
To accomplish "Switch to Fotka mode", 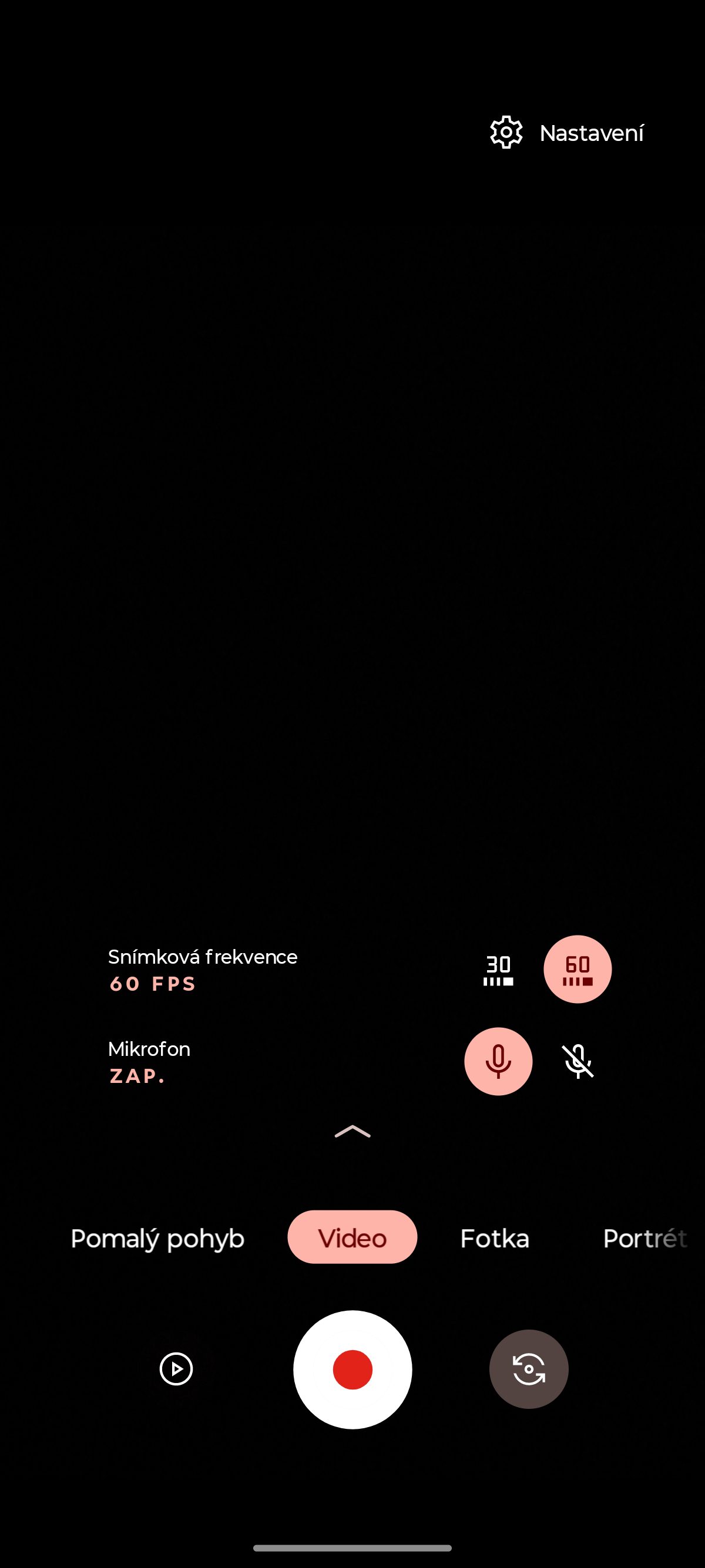I will coord(494,1238).
